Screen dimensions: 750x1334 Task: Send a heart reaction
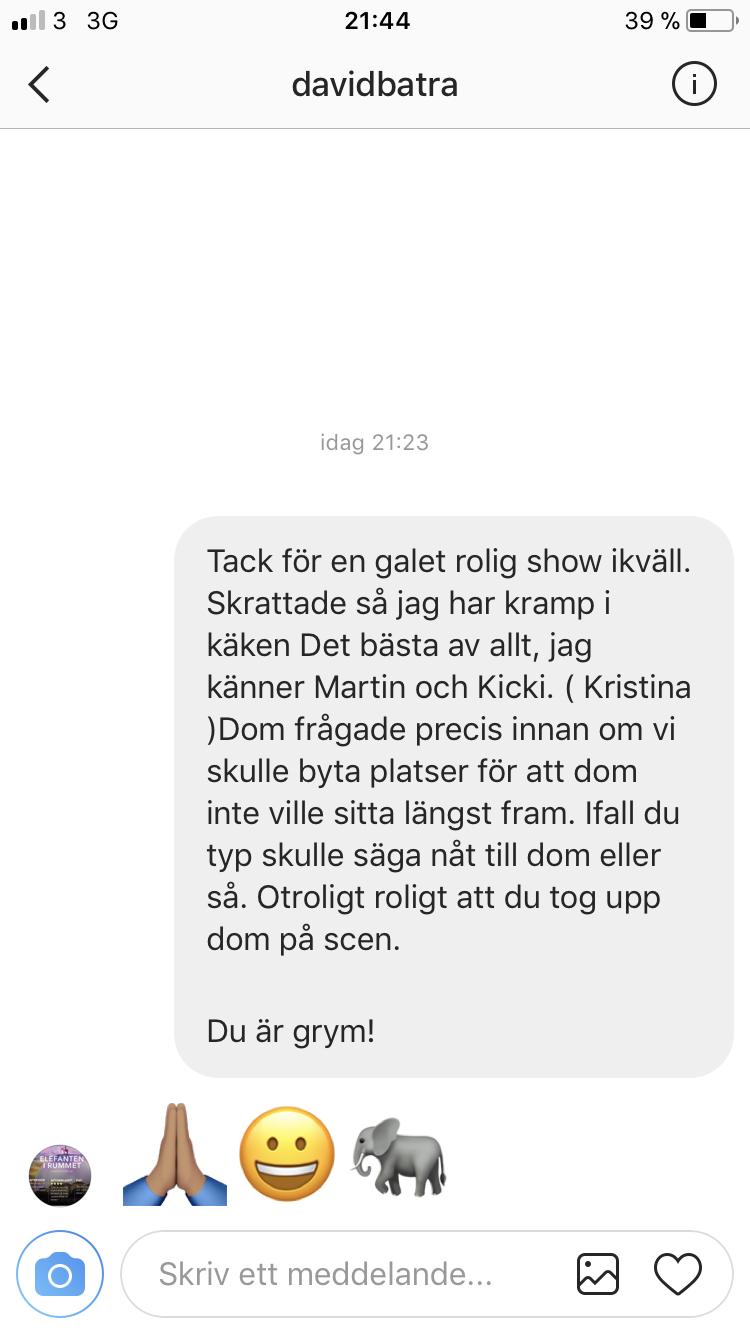coord(678,1274)
